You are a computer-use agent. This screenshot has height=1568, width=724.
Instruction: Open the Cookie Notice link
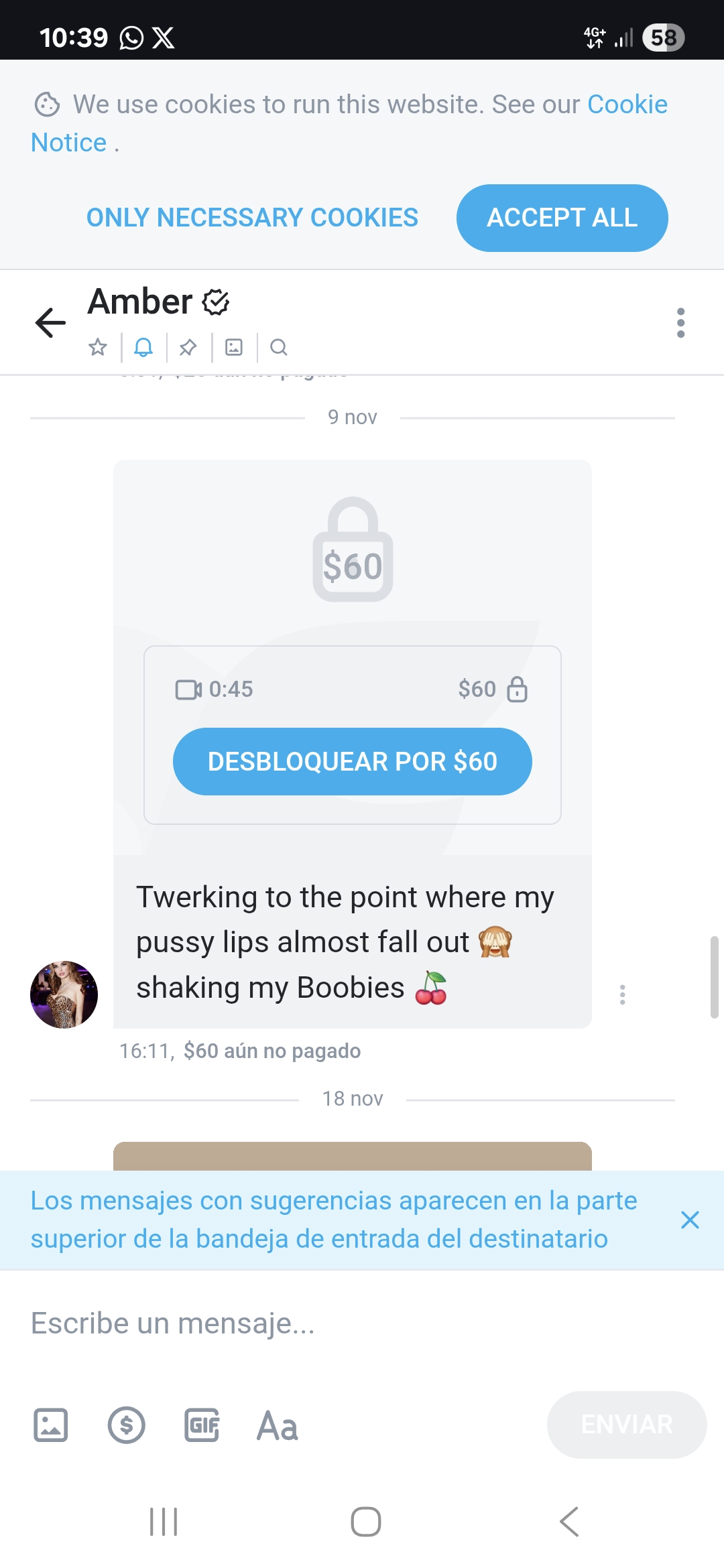(x=627, y=105)
